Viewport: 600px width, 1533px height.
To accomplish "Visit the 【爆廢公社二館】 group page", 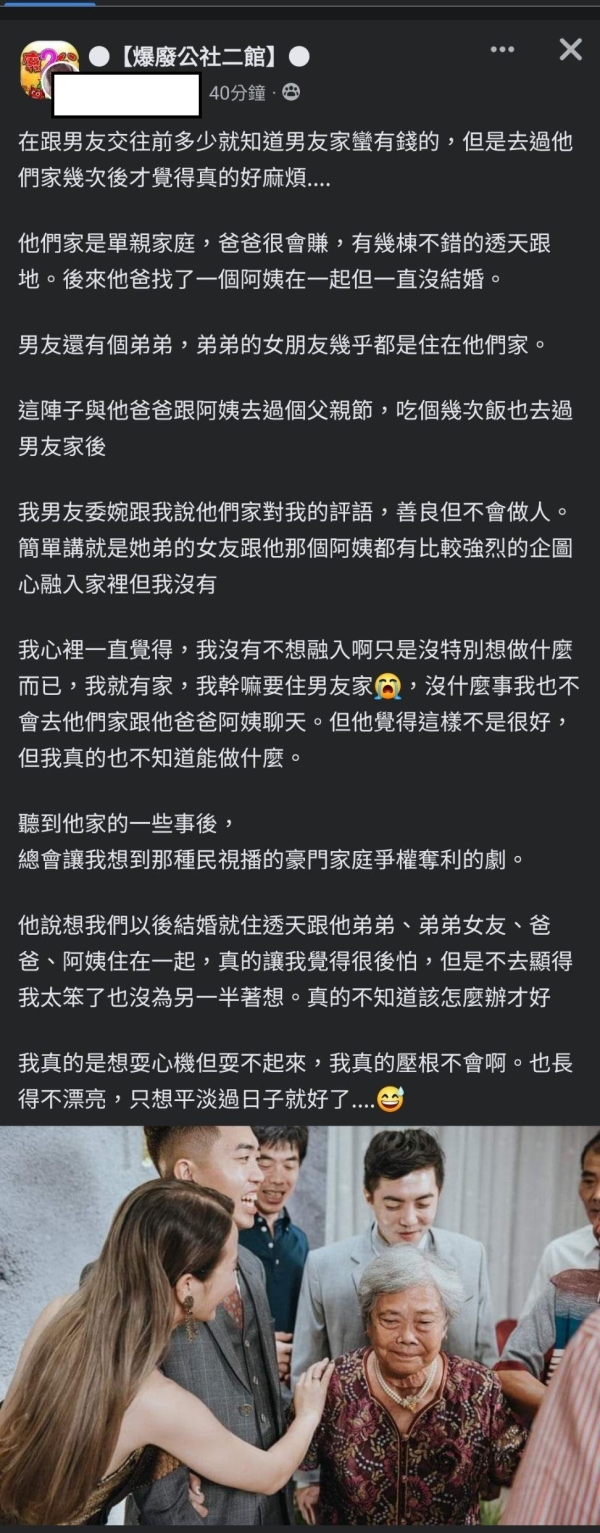I will click(198, 57).
